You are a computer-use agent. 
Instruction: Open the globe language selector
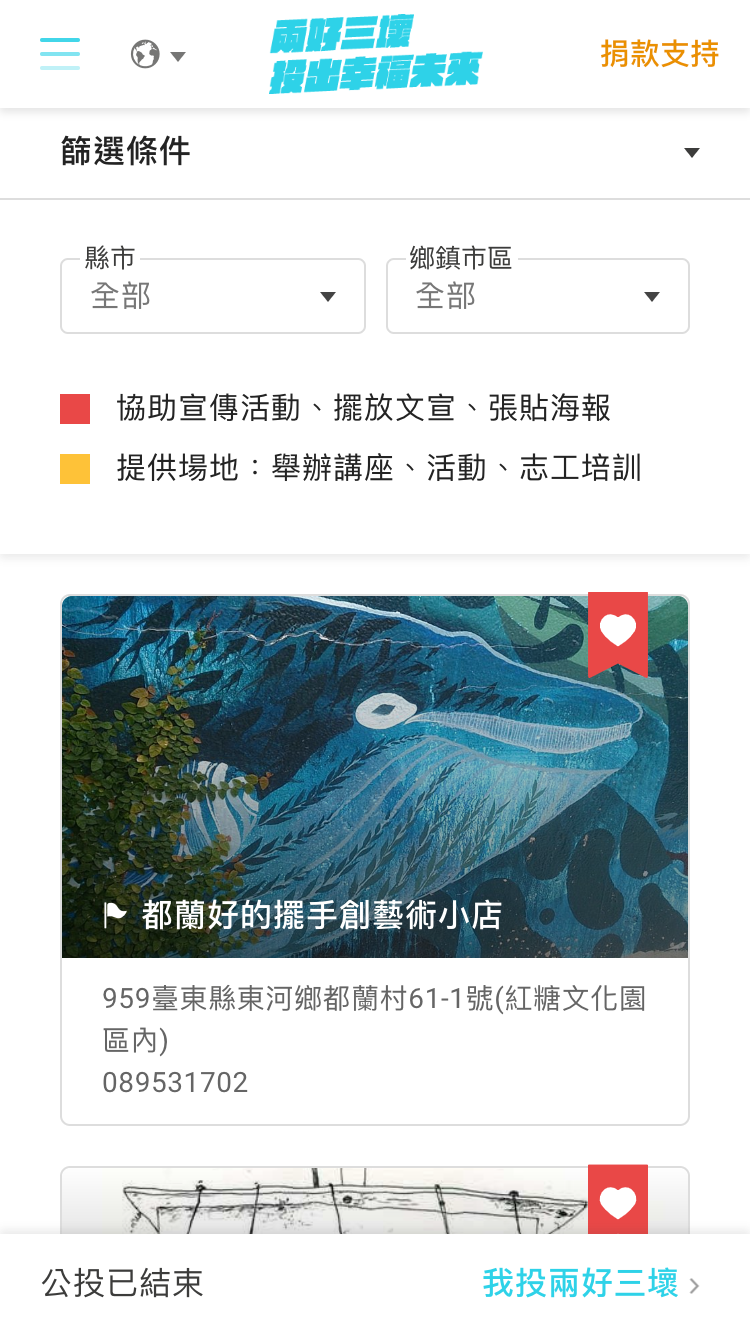coord(158,54)
